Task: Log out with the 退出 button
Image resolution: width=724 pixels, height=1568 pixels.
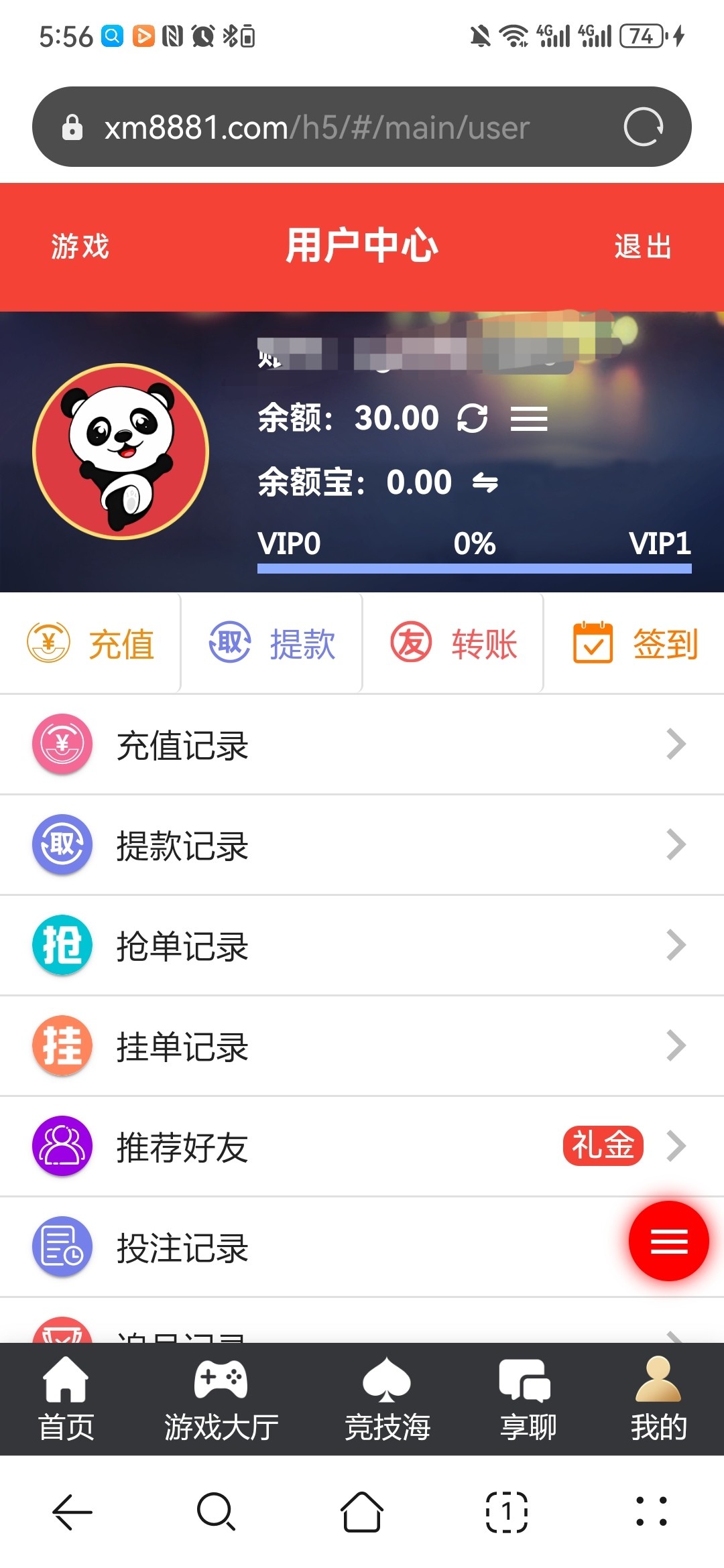Action: tap(643, 247)
